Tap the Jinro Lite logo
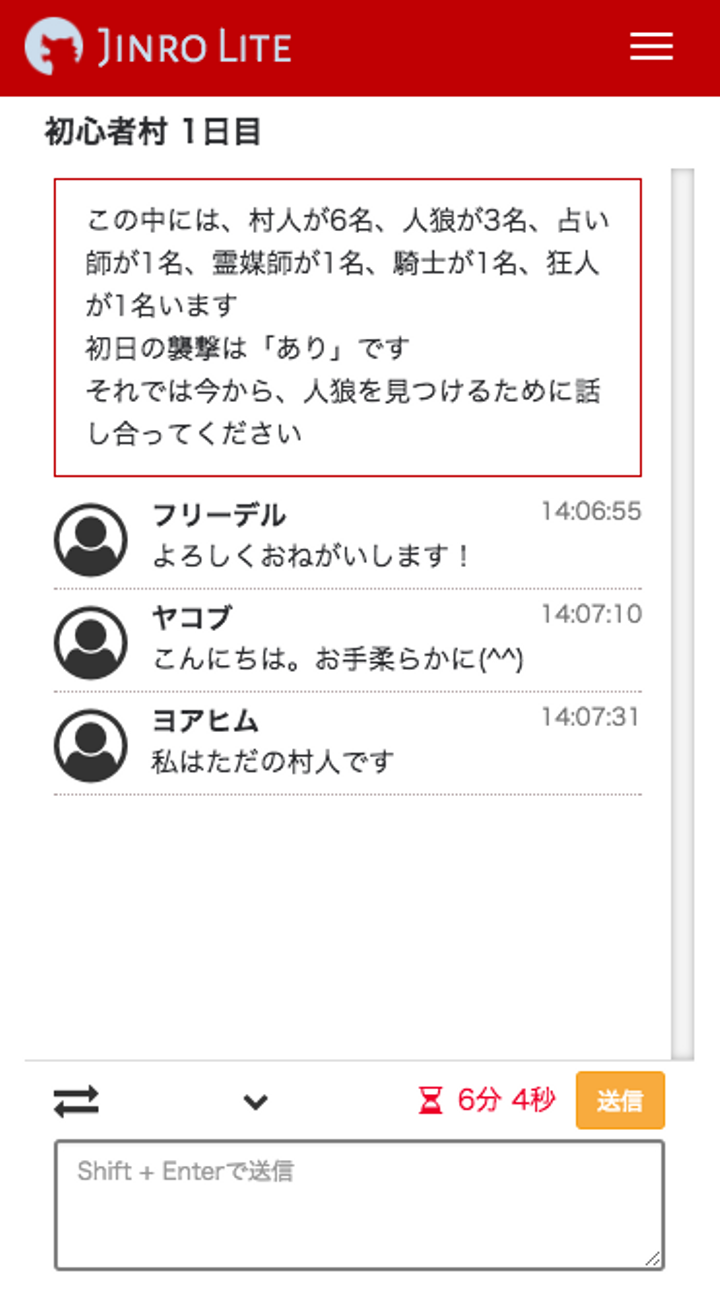The height and width of the screenshot is (1293, 720). pyautogui.click(x=159, y=47)
